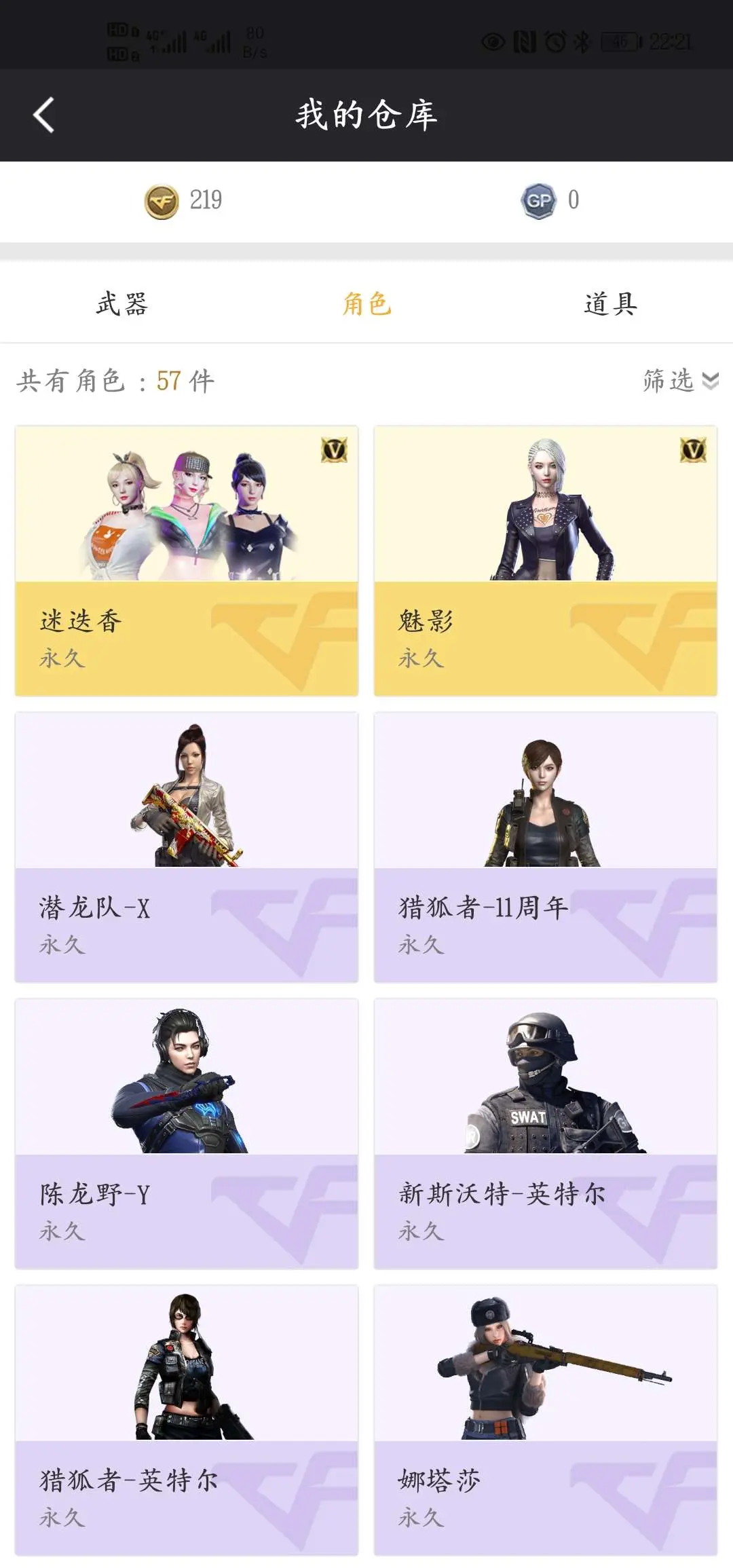Viewport: 733px width, 1568px height.
Task: Select the 猎狐者-英特尔 character
Action: pos(187,1420)
